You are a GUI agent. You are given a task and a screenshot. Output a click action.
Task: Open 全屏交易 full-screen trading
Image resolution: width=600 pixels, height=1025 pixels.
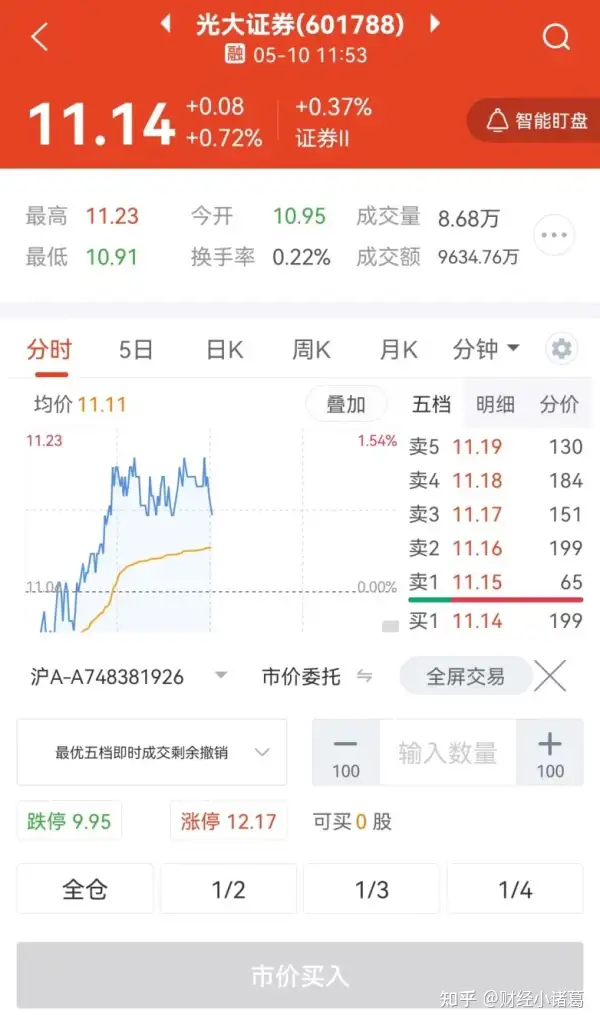click(465, 676)
